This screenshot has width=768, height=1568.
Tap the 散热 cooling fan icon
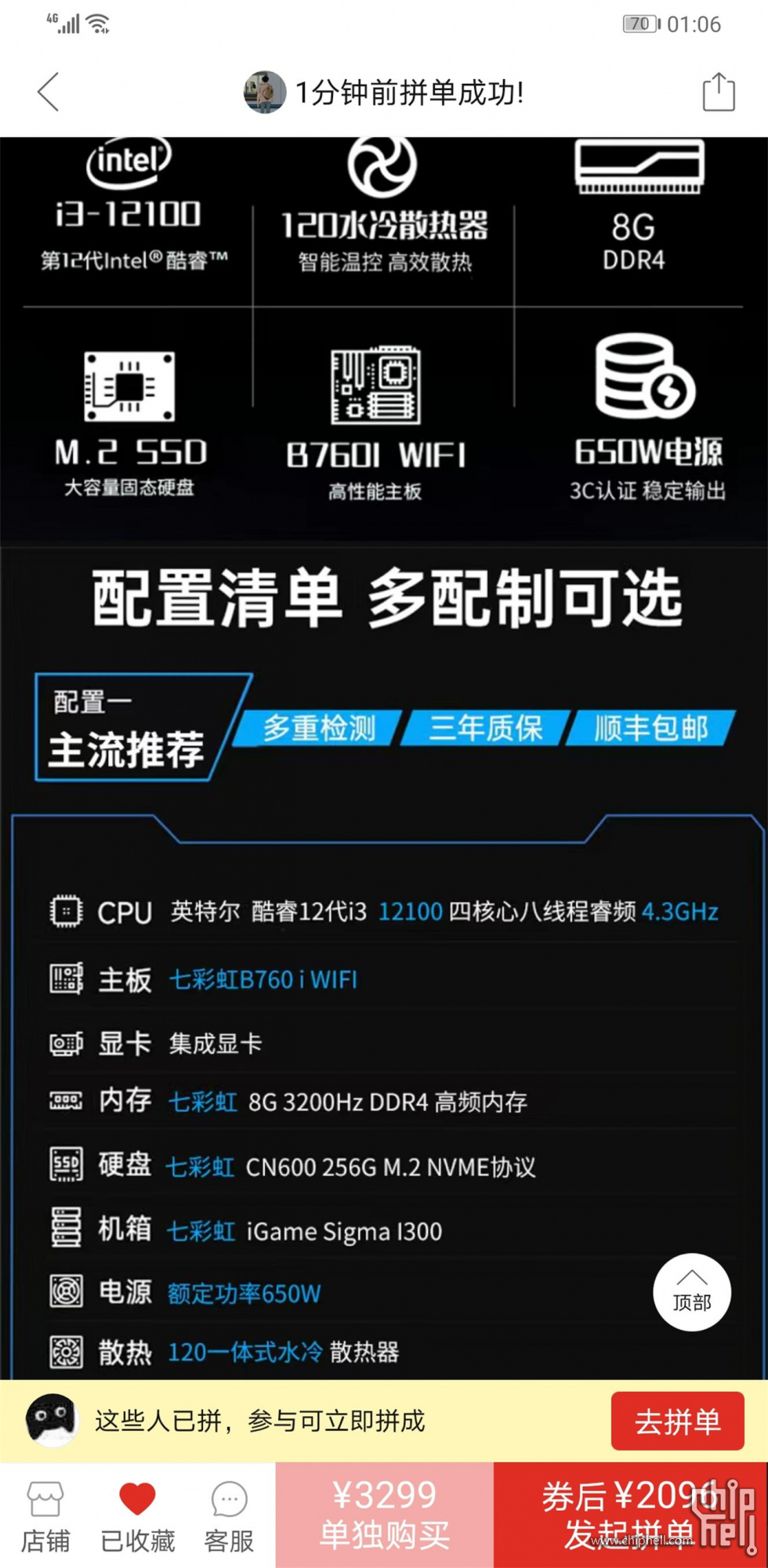tap(67, 1353)
